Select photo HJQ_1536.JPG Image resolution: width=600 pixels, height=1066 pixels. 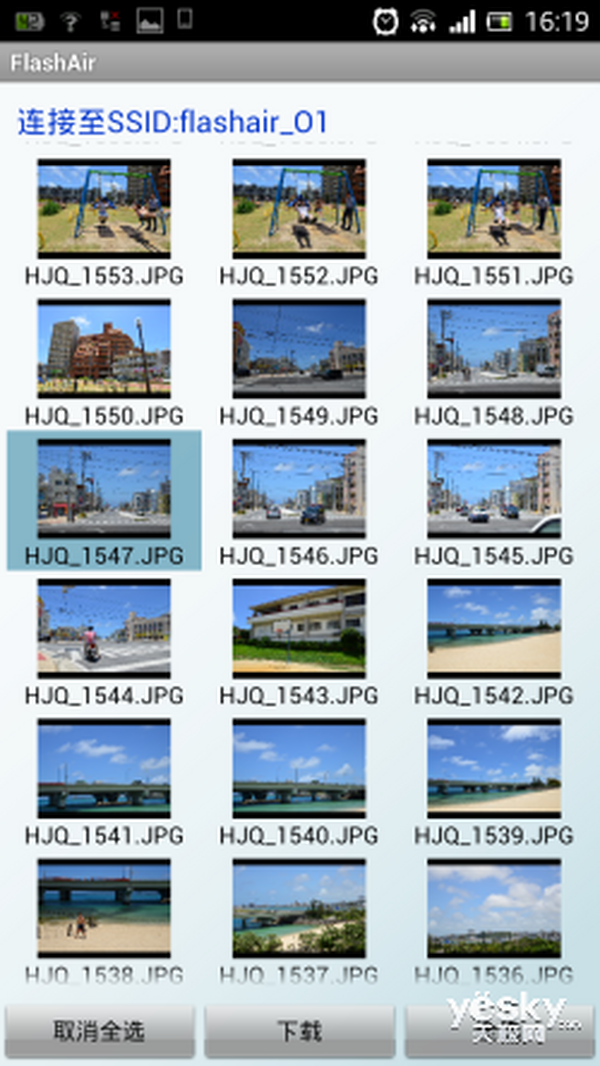(x=493, y=908)
